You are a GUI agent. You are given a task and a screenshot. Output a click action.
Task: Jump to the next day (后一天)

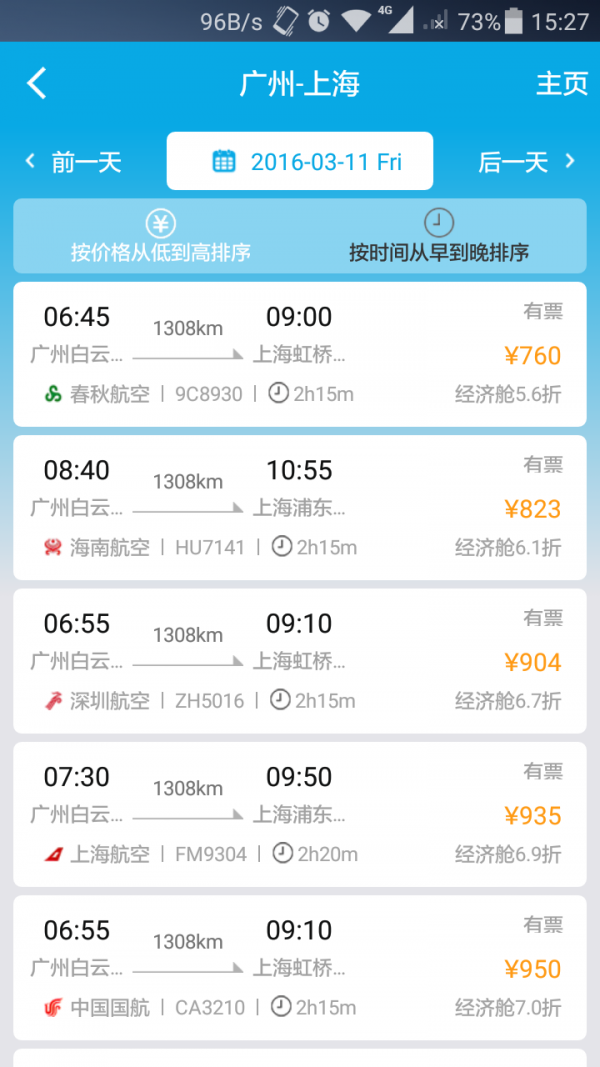tap(526, 162)
